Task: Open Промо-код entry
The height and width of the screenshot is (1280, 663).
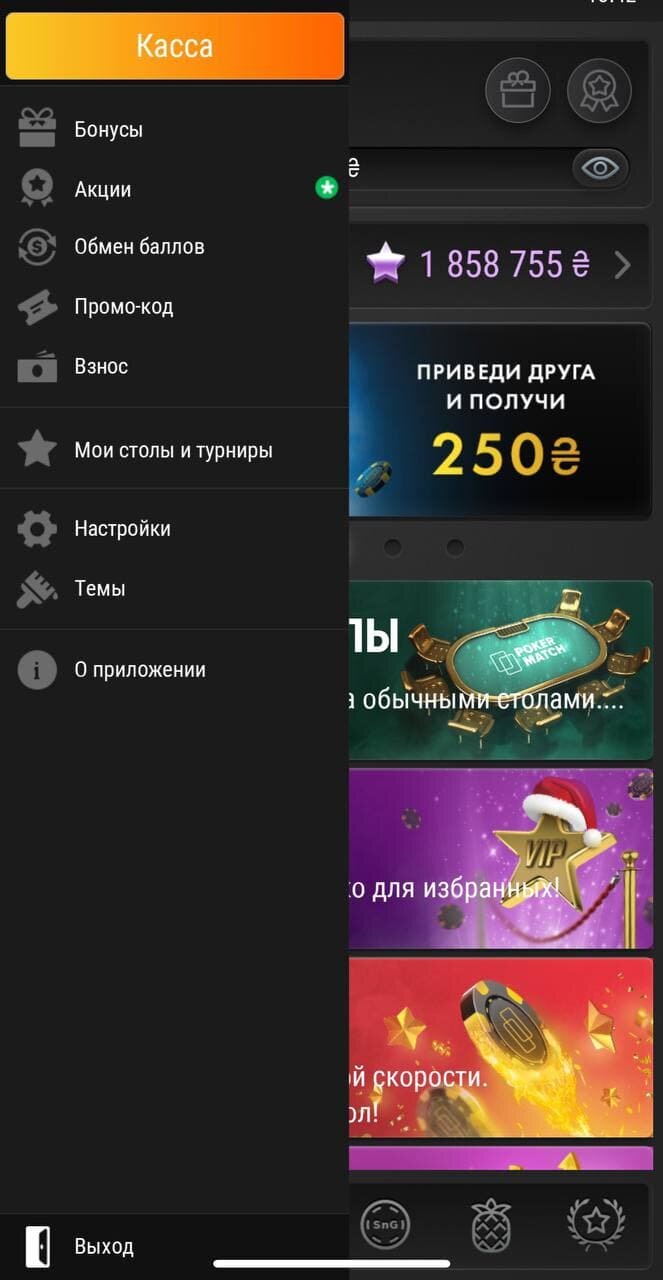Action: click(174, 307)
